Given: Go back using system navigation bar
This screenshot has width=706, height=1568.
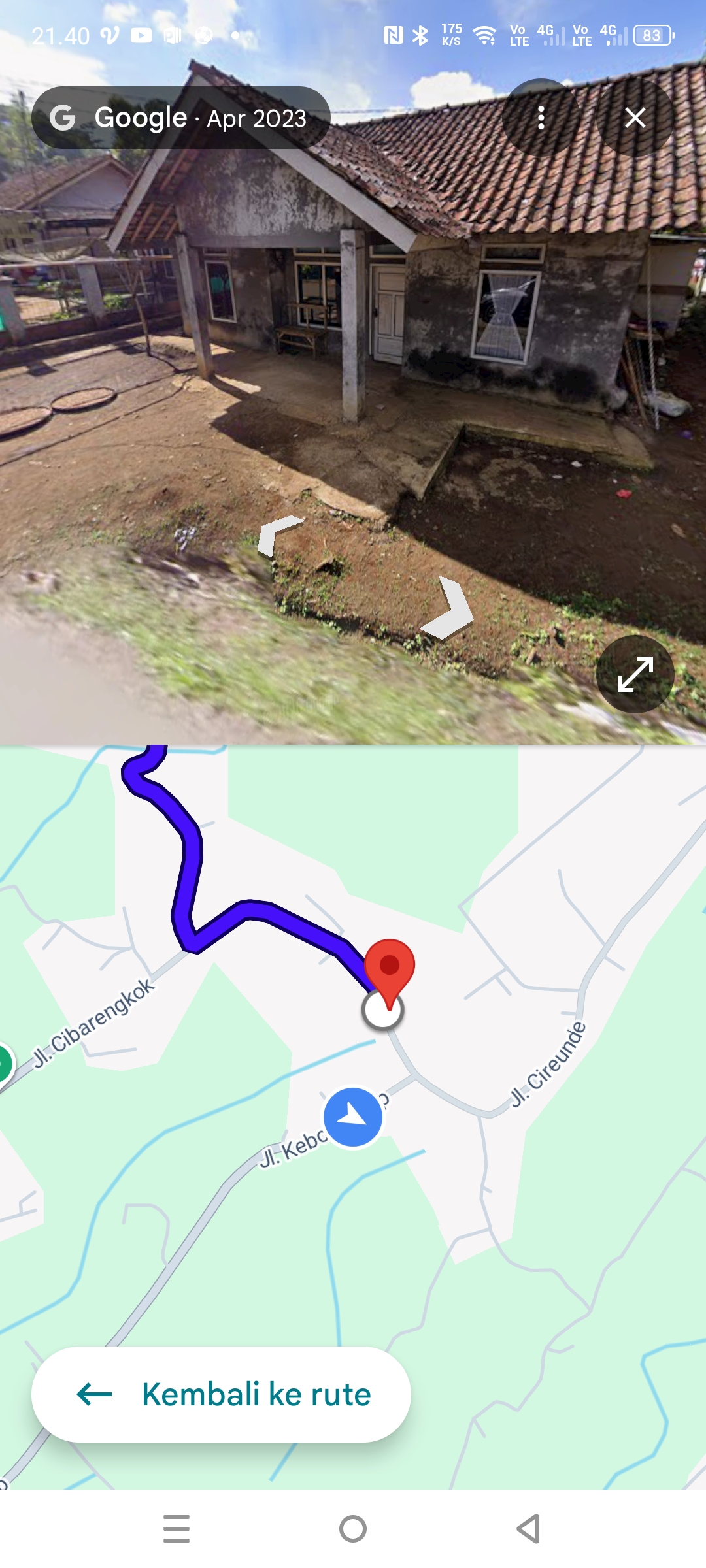Looking at the screenshot, I should 528,1529.
